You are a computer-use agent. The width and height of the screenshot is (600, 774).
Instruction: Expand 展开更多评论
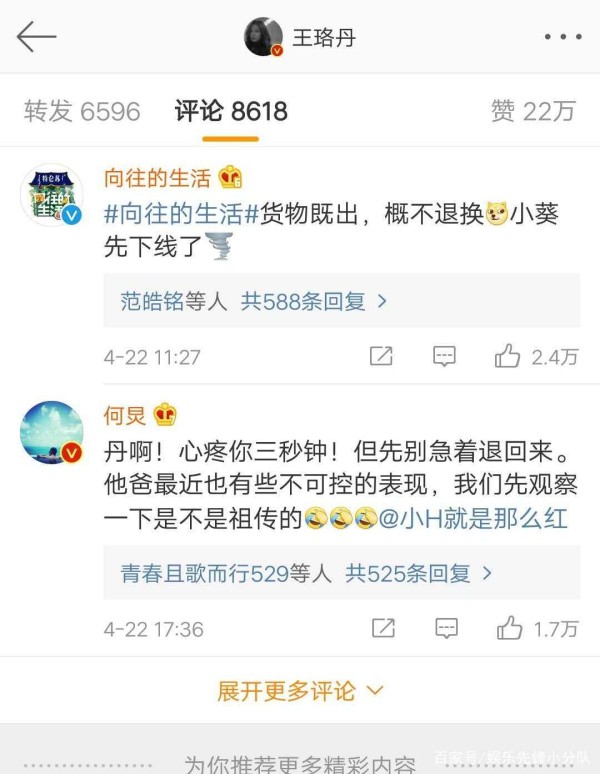point(300,690)
